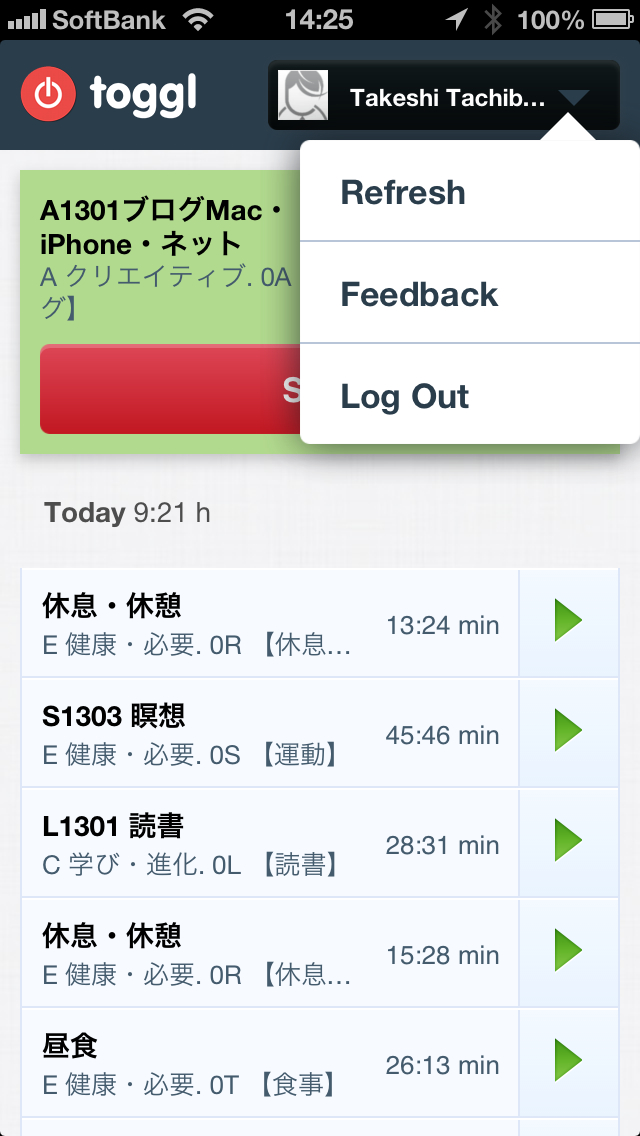Restart the 昼食 timer
The image size is (640, 1136).
pyautogui.click(x=568, y=1062)
